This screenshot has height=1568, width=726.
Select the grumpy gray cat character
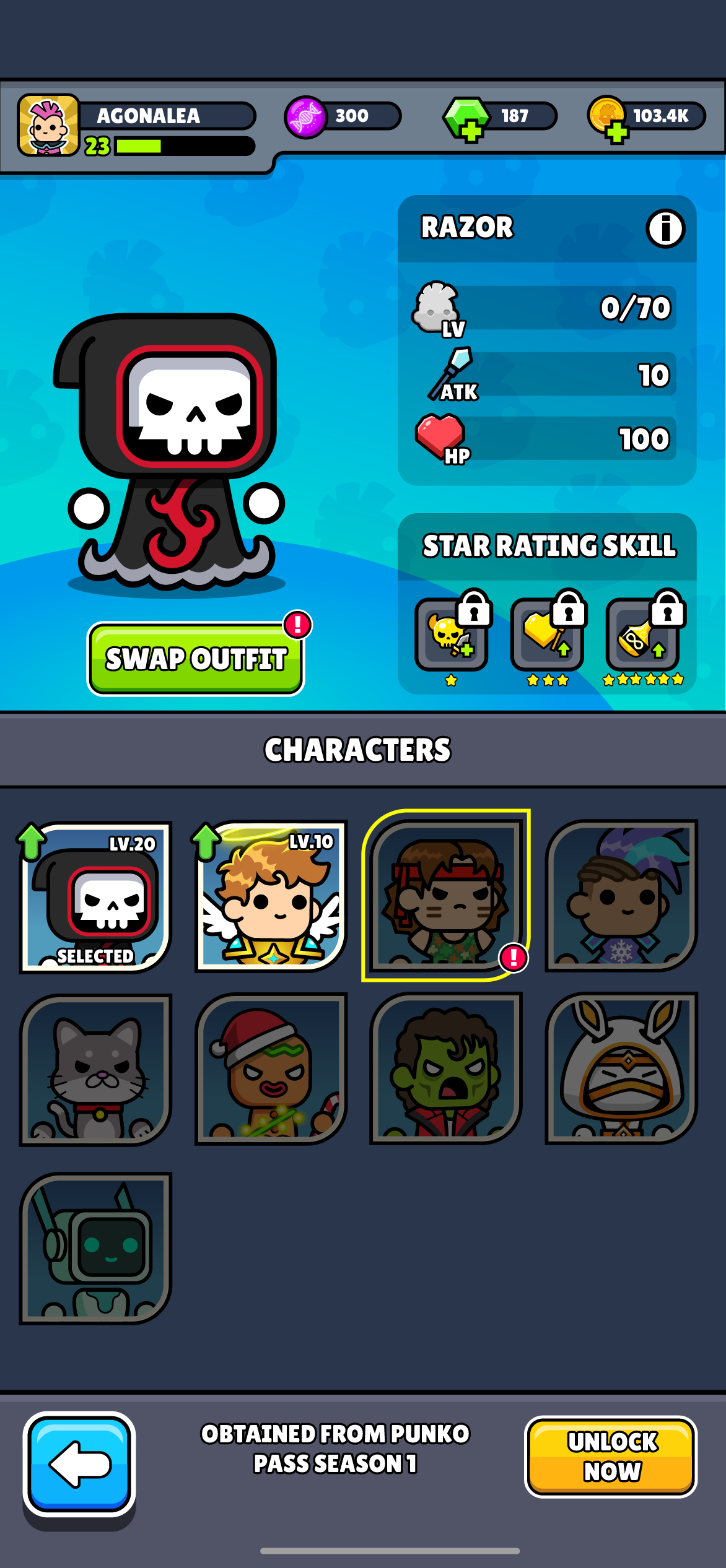click(96, 1070)
